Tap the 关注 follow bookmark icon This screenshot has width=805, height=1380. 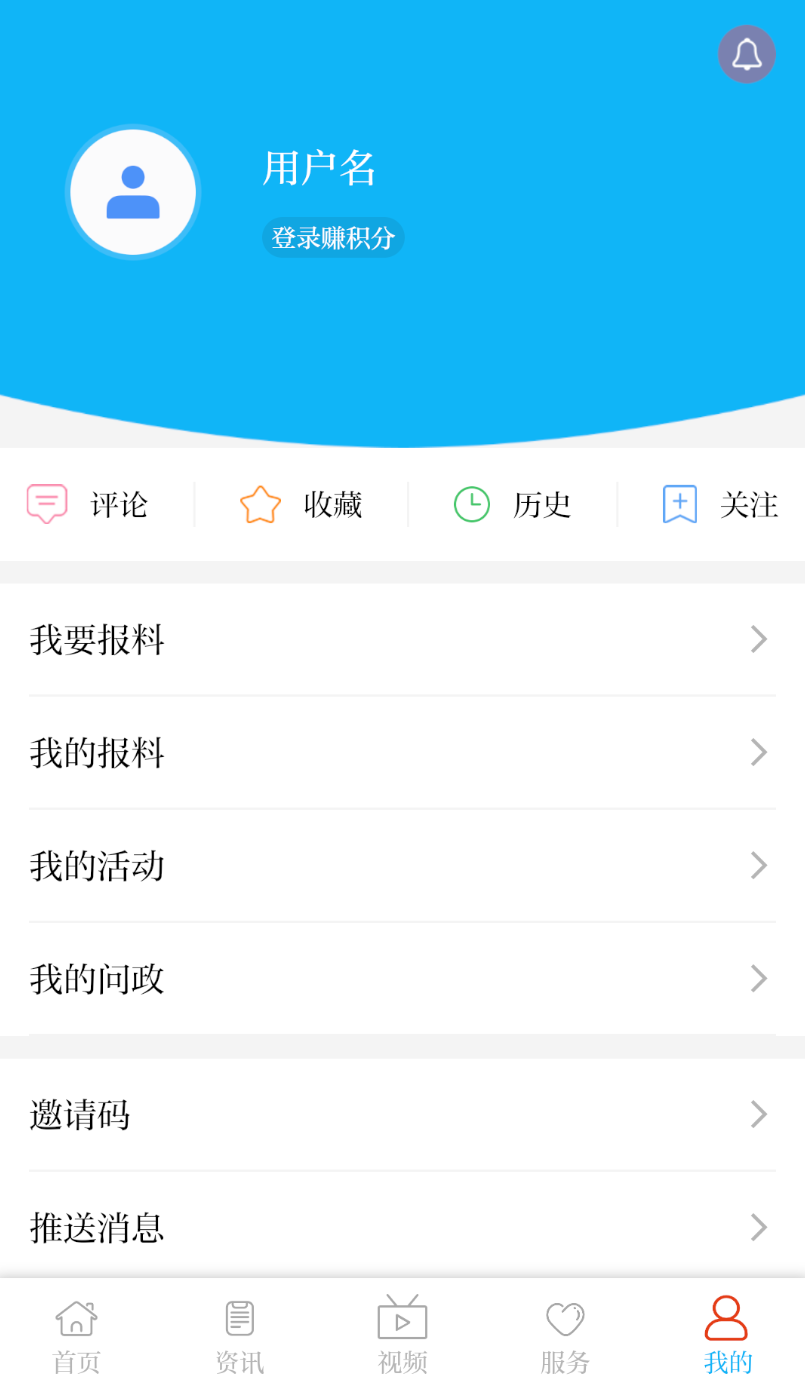click(x=679, y=504)
